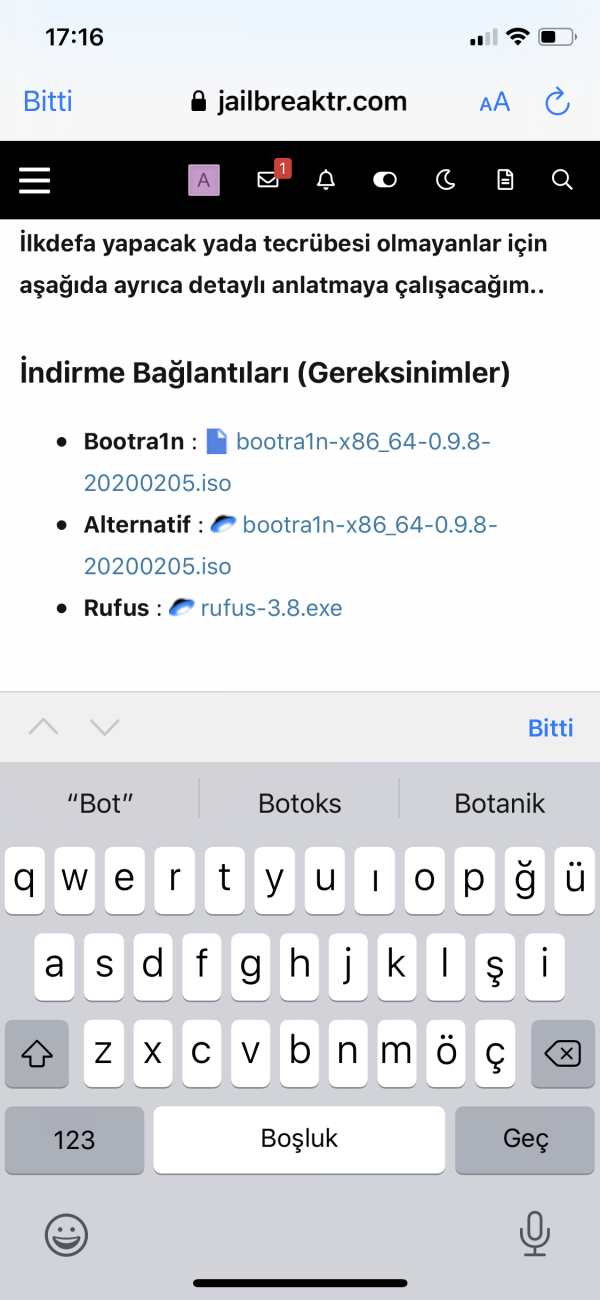This screenshot has width=600, height=1300.
Task: Reload the page
Action: pos(557,101)
